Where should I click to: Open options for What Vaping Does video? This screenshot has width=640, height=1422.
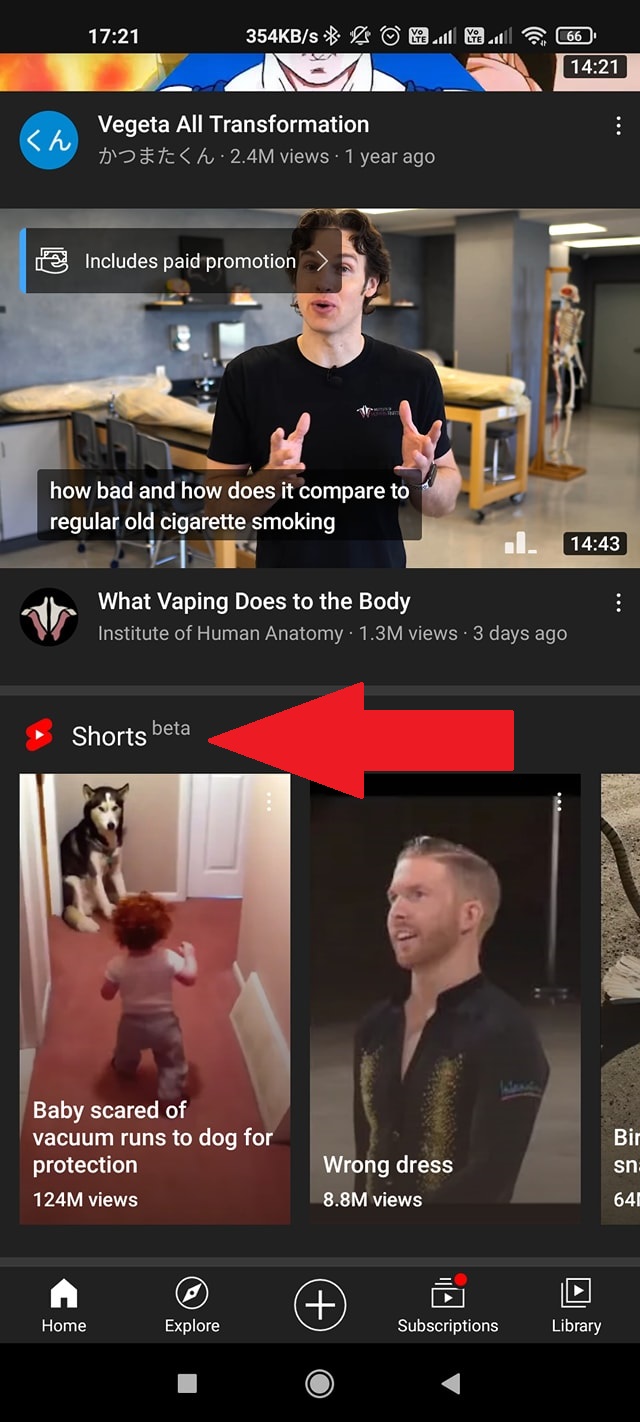[619, 602]
